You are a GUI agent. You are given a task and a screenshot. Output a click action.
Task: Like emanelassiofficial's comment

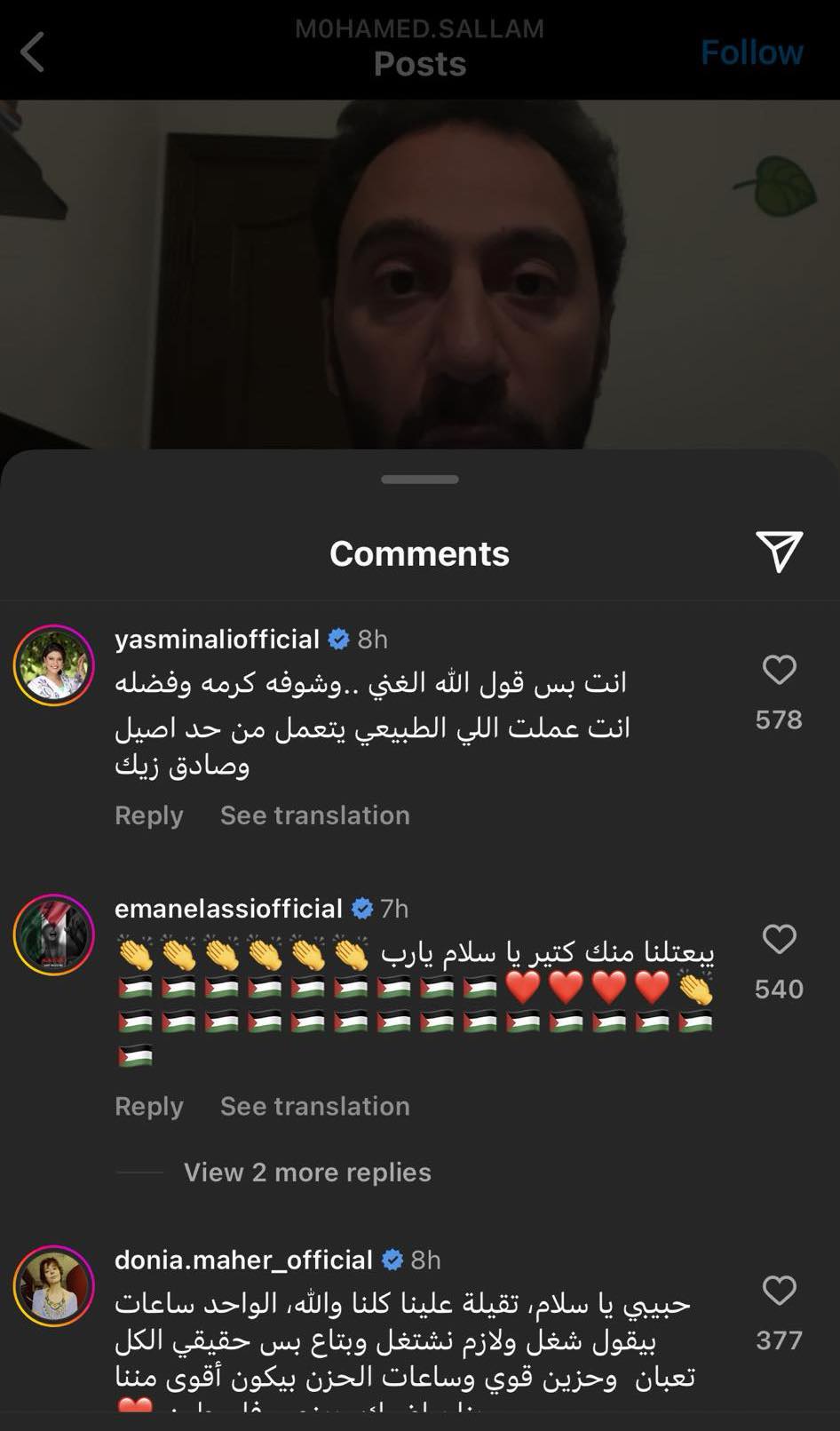[x=779, y=940]
